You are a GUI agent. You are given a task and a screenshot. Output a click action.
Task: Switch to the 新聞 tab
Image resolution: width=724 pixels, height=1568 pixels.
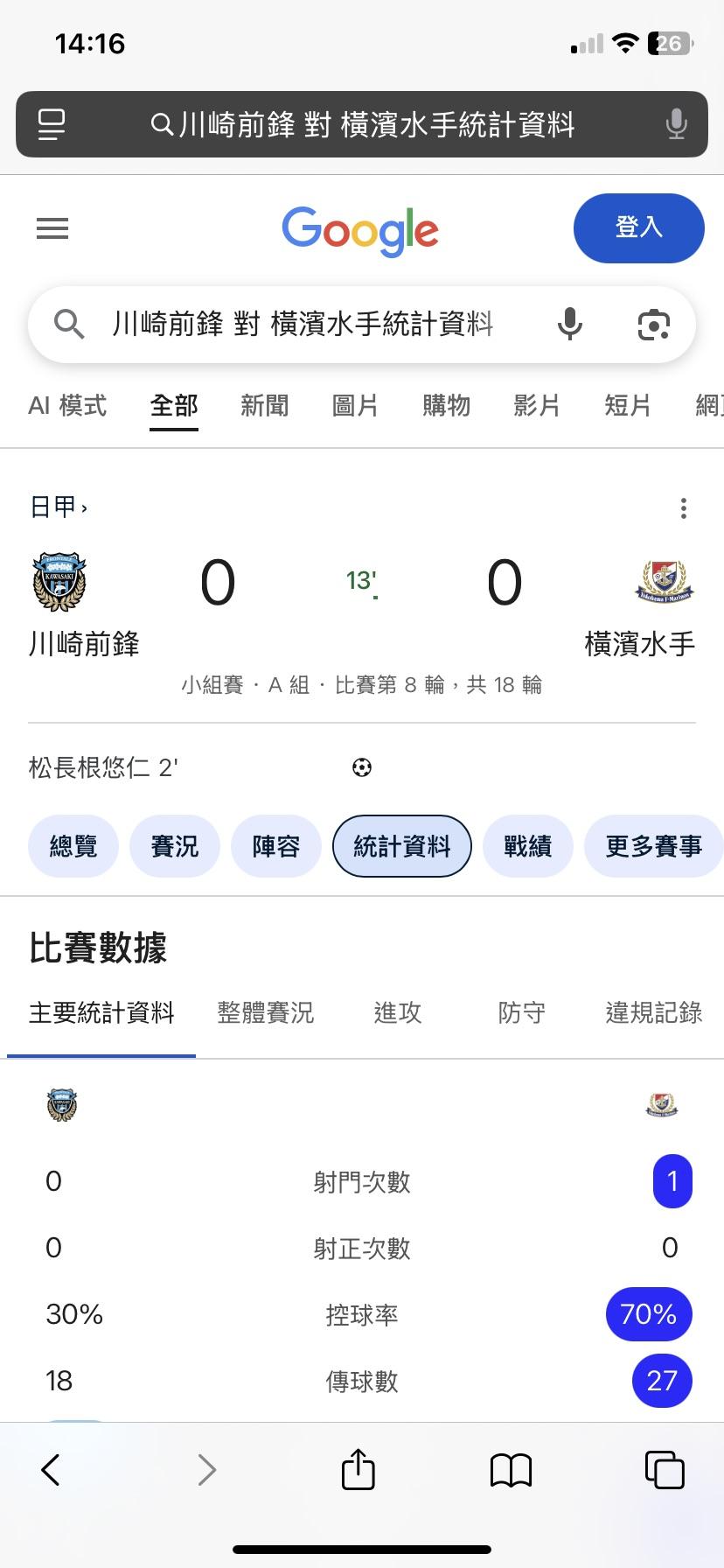[264, 406]
